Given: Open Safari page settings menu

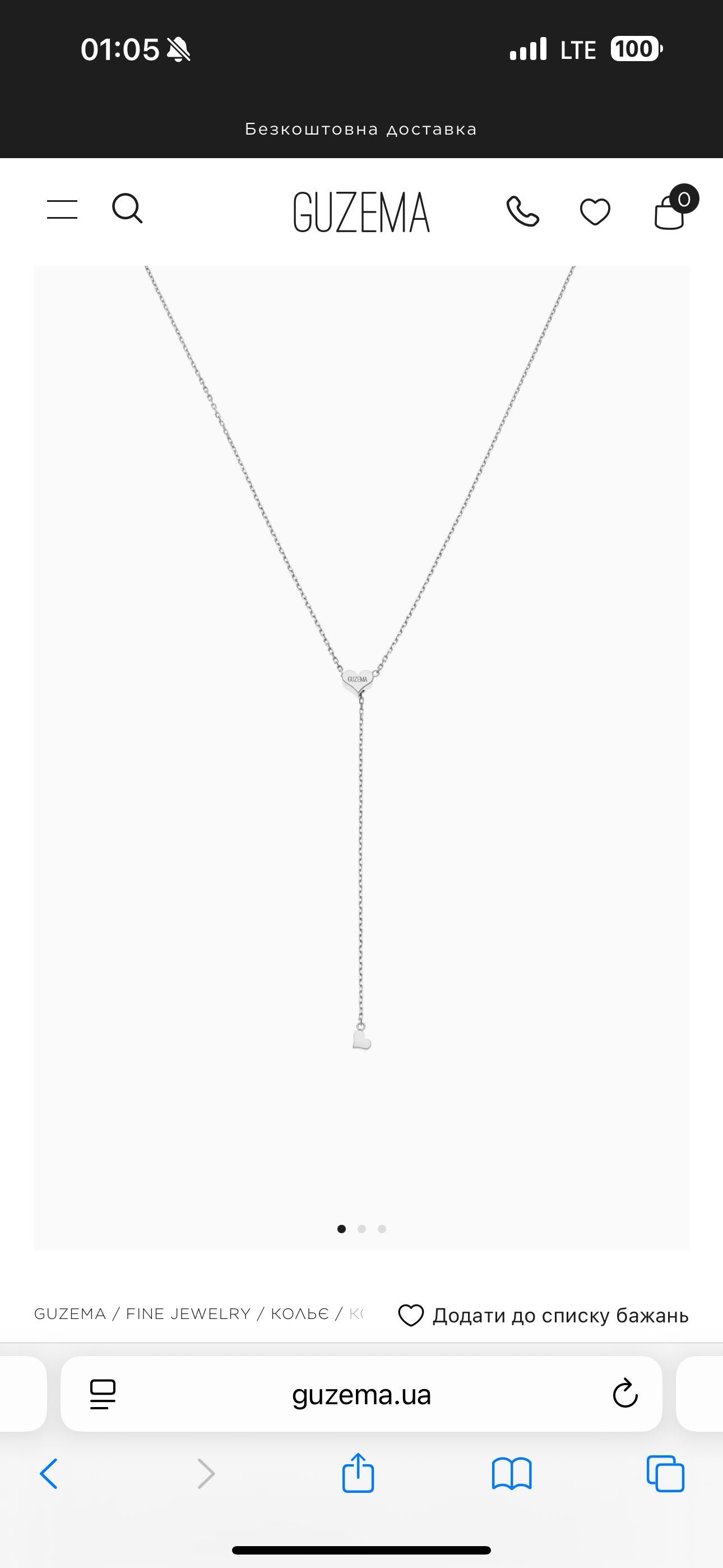Looking at the screenshot, I should 103,1394.
